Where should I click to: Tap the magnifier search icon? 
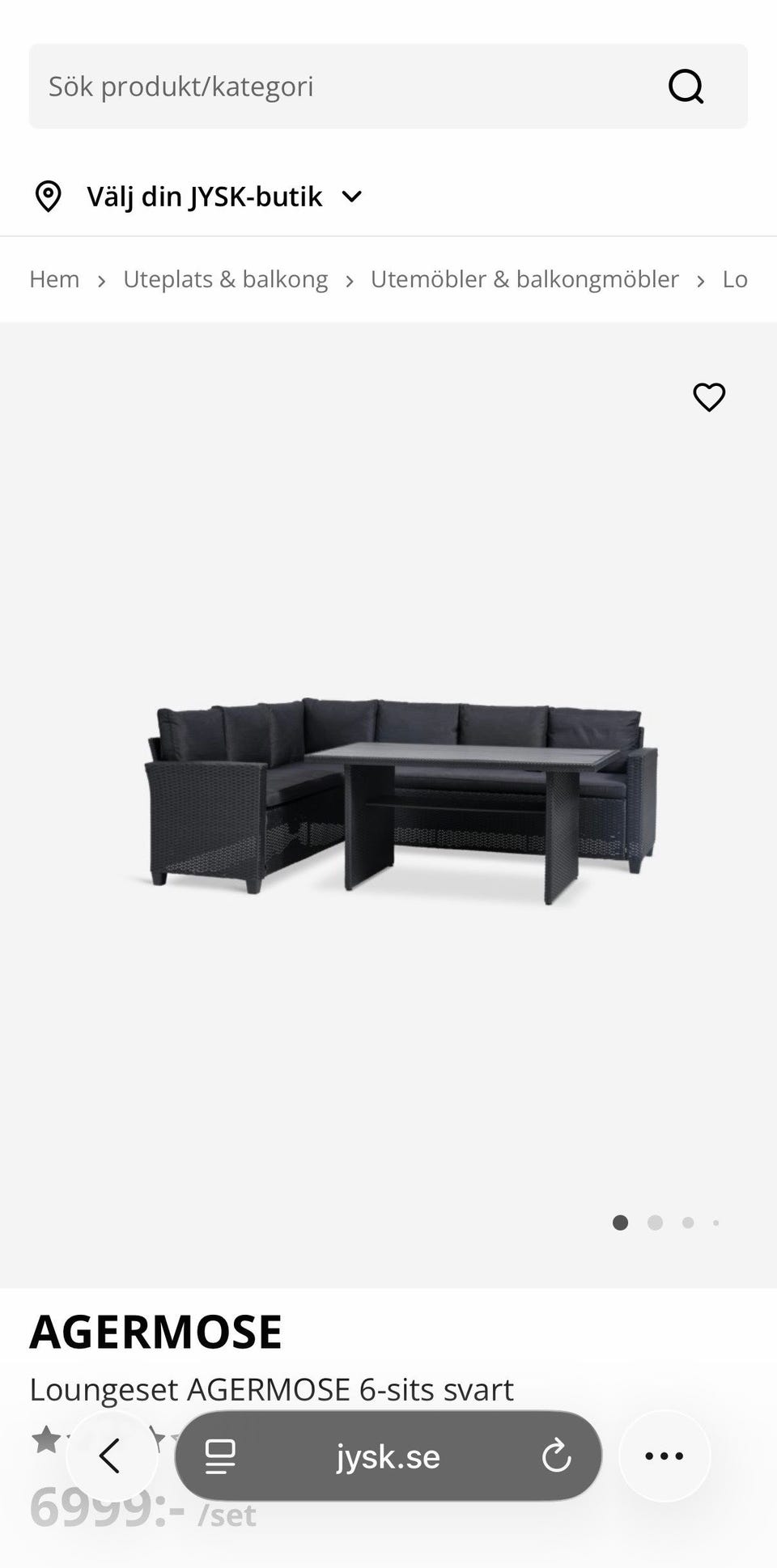tap(686, 87)
